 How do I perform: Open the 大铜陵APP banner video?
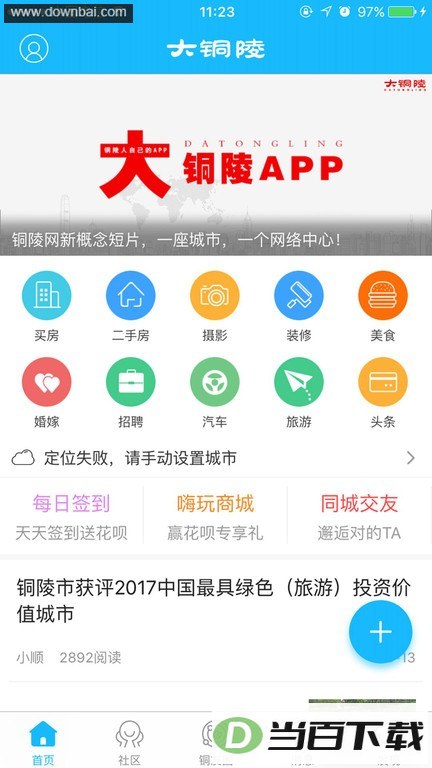tap(216, 165)
